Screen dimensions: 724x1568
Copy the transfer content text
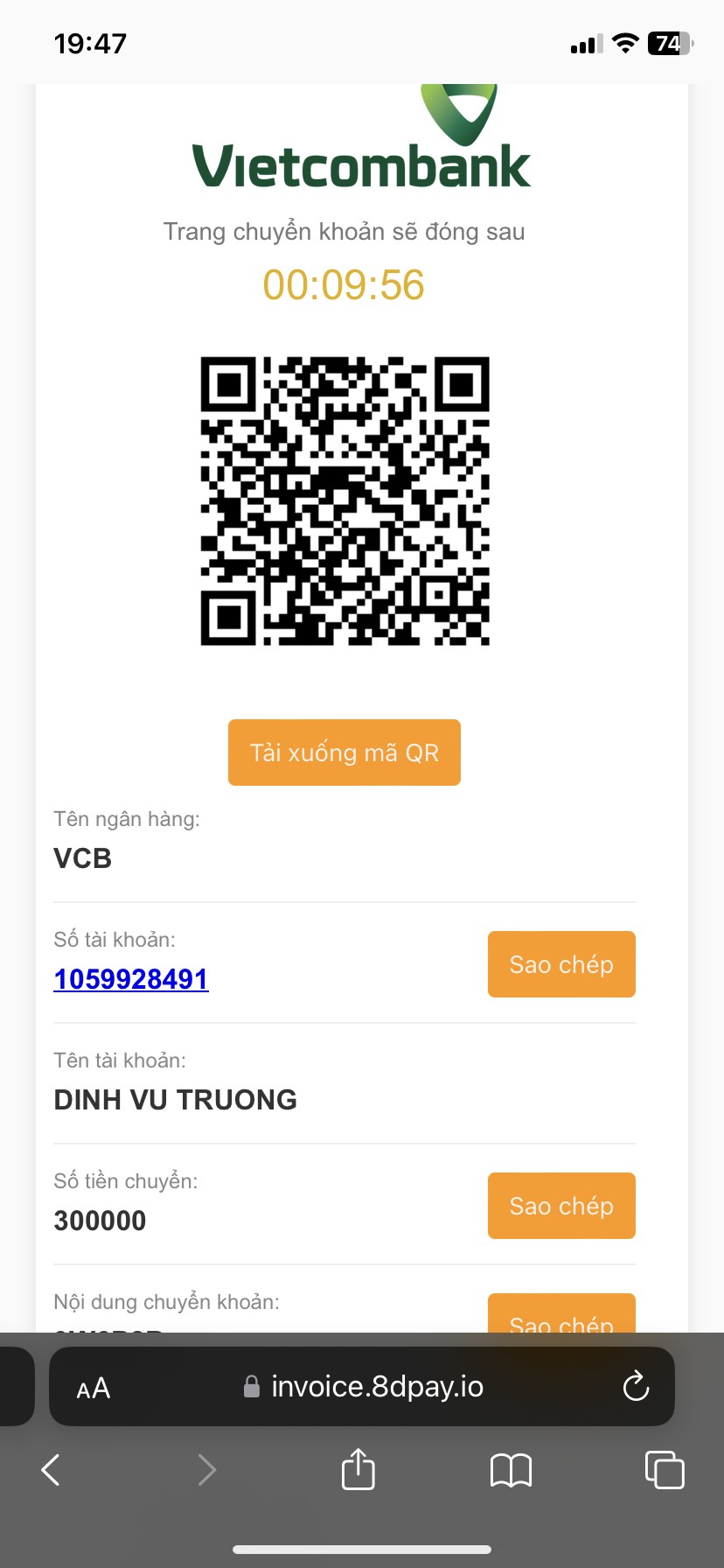(x=560, y=1316)
